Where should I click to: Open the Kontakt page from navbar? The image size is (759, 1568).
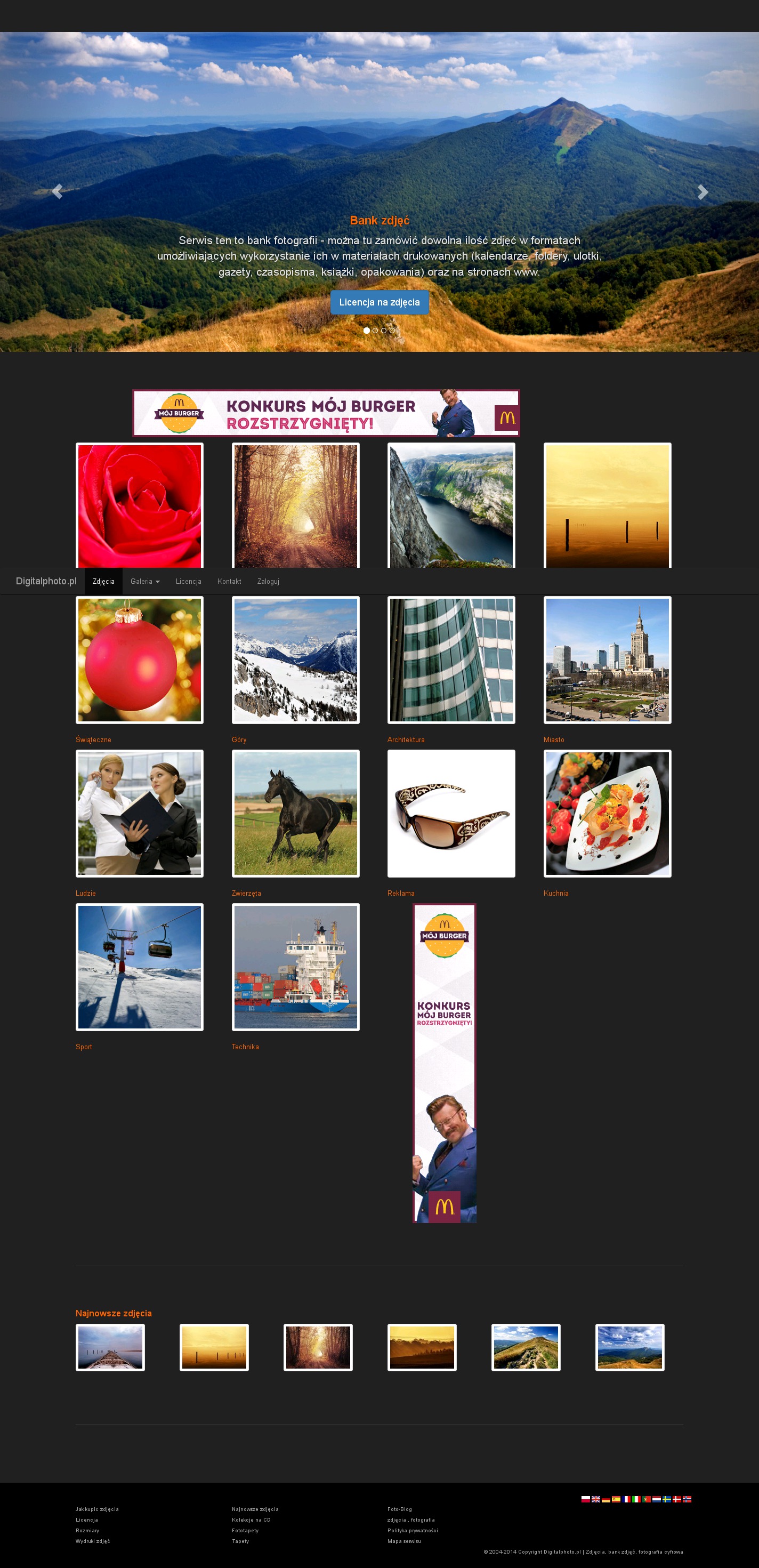point(229,581)
